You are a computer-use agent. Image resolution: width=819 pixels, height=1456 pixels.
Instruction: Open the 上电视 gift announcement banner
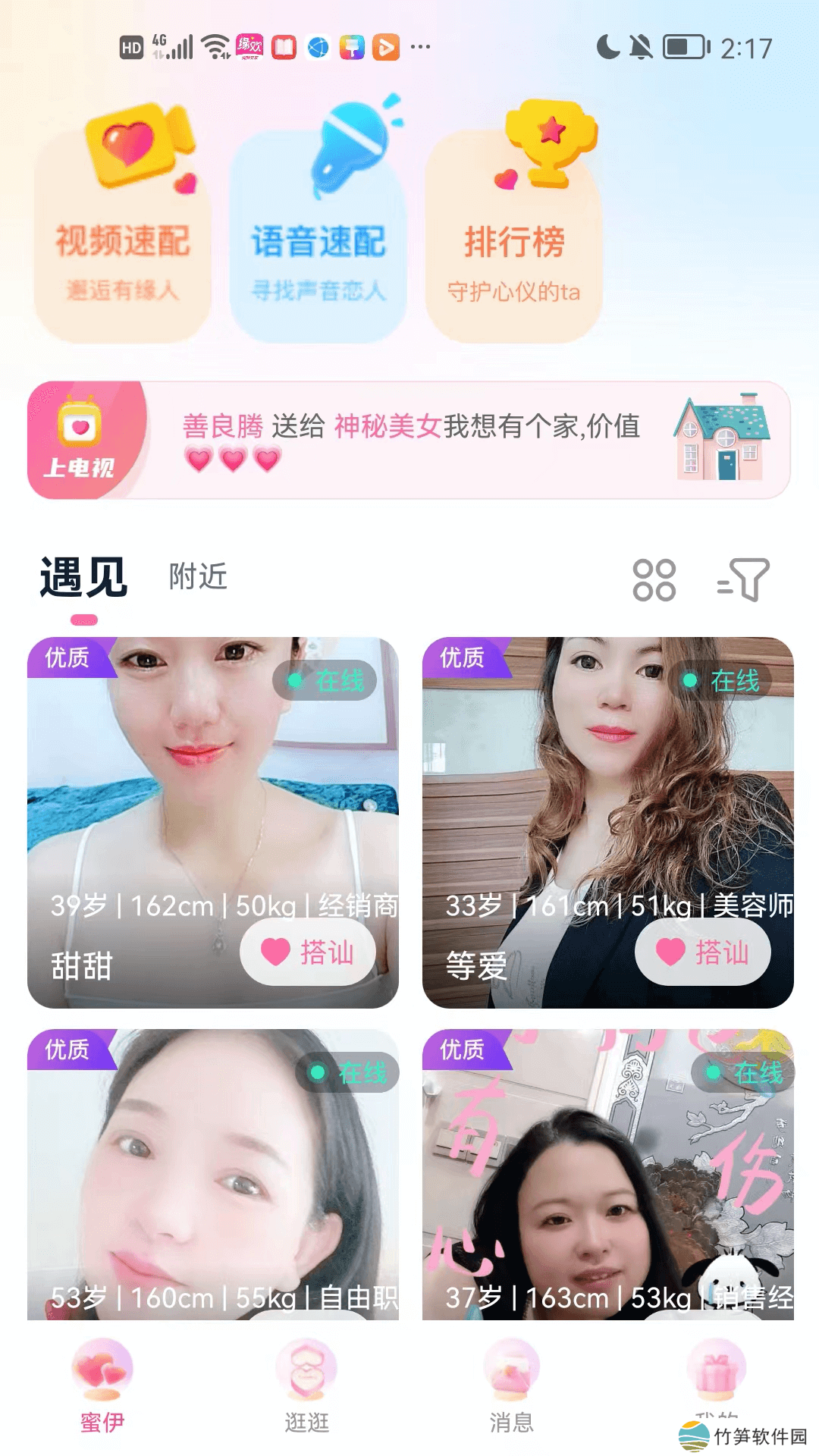(409, 440)
